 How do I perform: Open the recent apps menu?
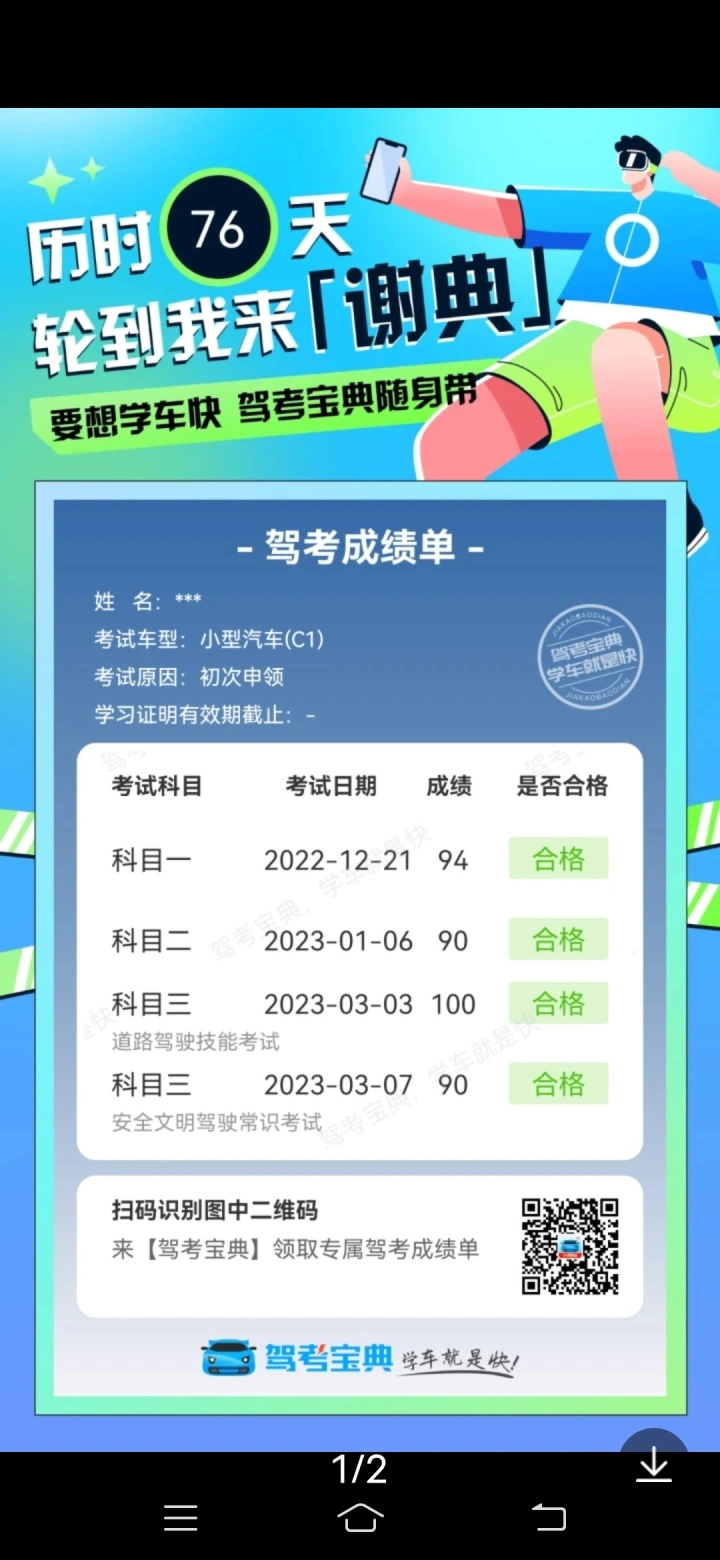click(180, 1518)
